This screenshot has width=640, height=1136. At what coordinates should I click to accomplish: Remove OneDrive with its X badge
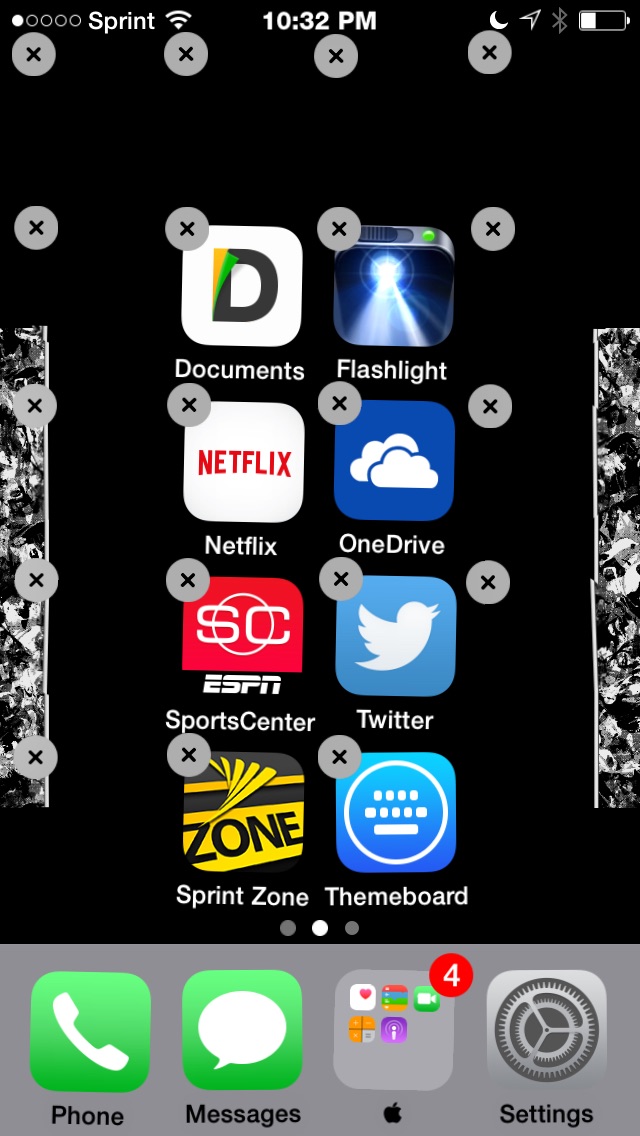(x=339, y=403)
